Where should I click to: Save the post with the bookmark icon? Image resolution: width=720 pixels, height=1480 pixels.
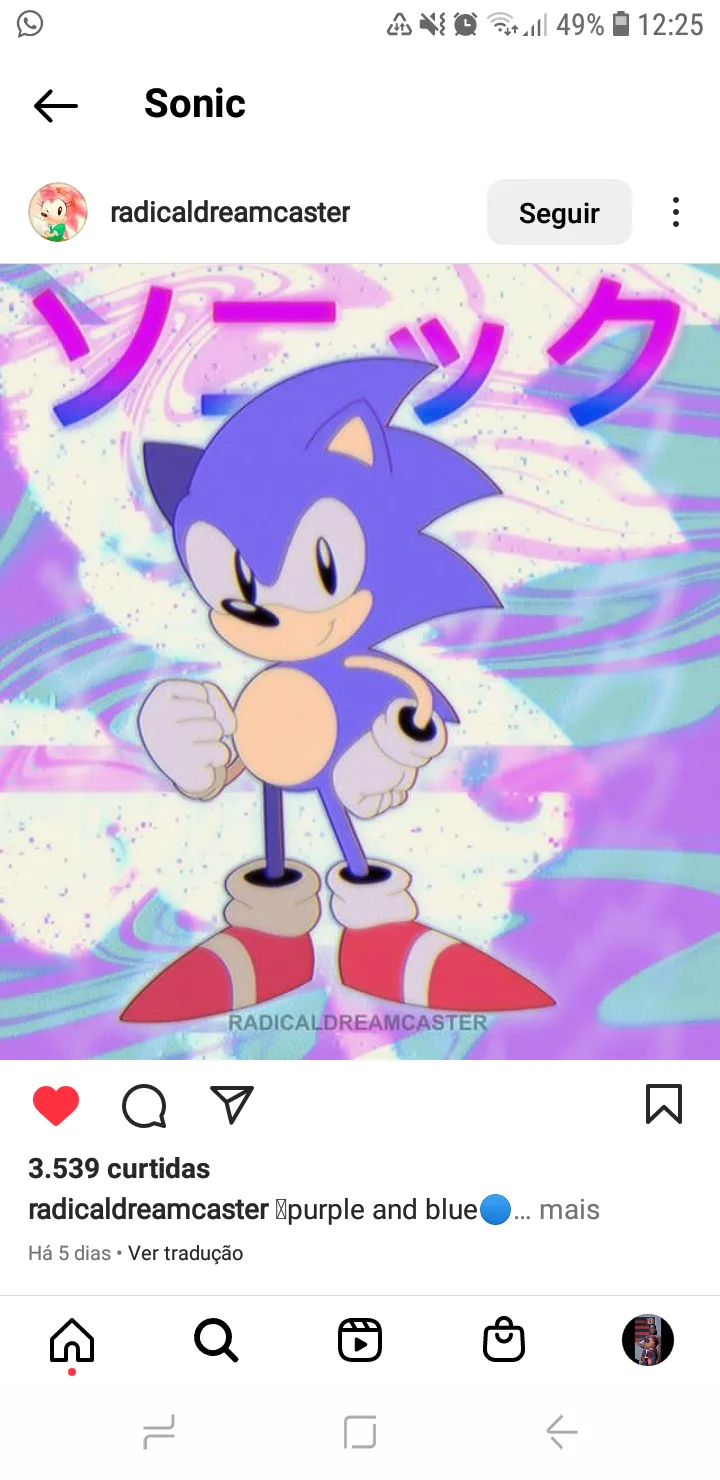[x=664, y=1105]
